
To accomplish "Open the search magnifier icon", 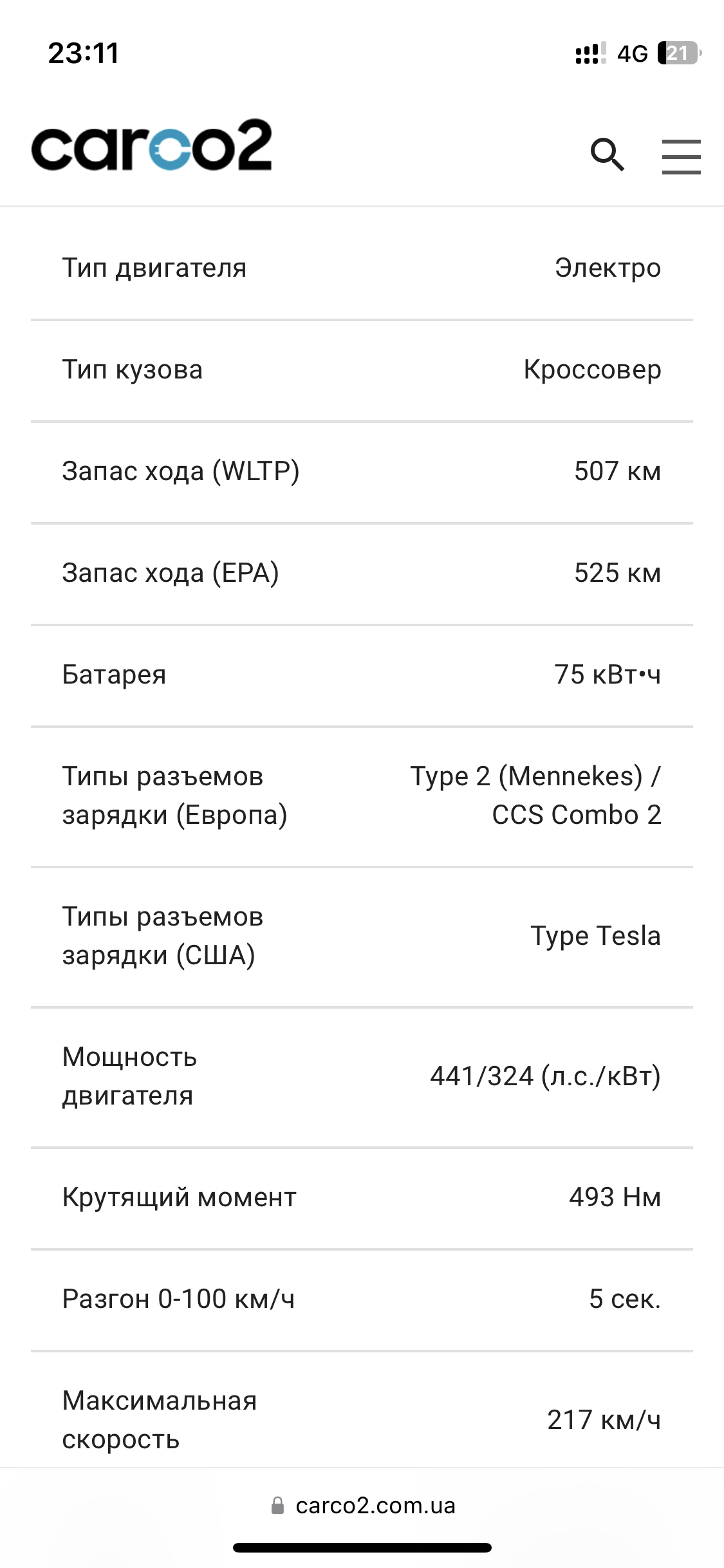I will [x=608, y=155].
